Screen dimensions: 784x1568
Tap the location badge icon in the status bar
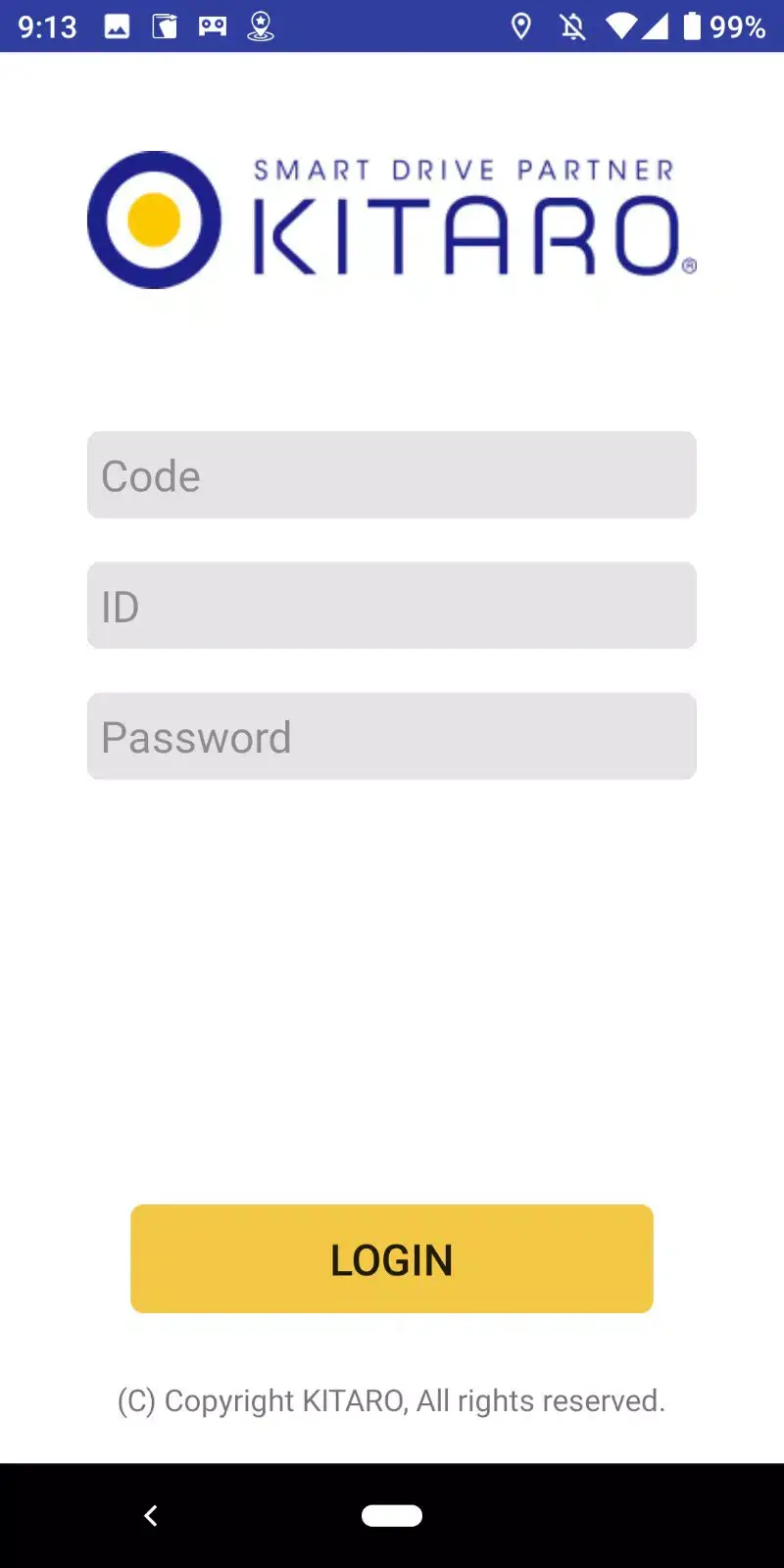(260, 26)
